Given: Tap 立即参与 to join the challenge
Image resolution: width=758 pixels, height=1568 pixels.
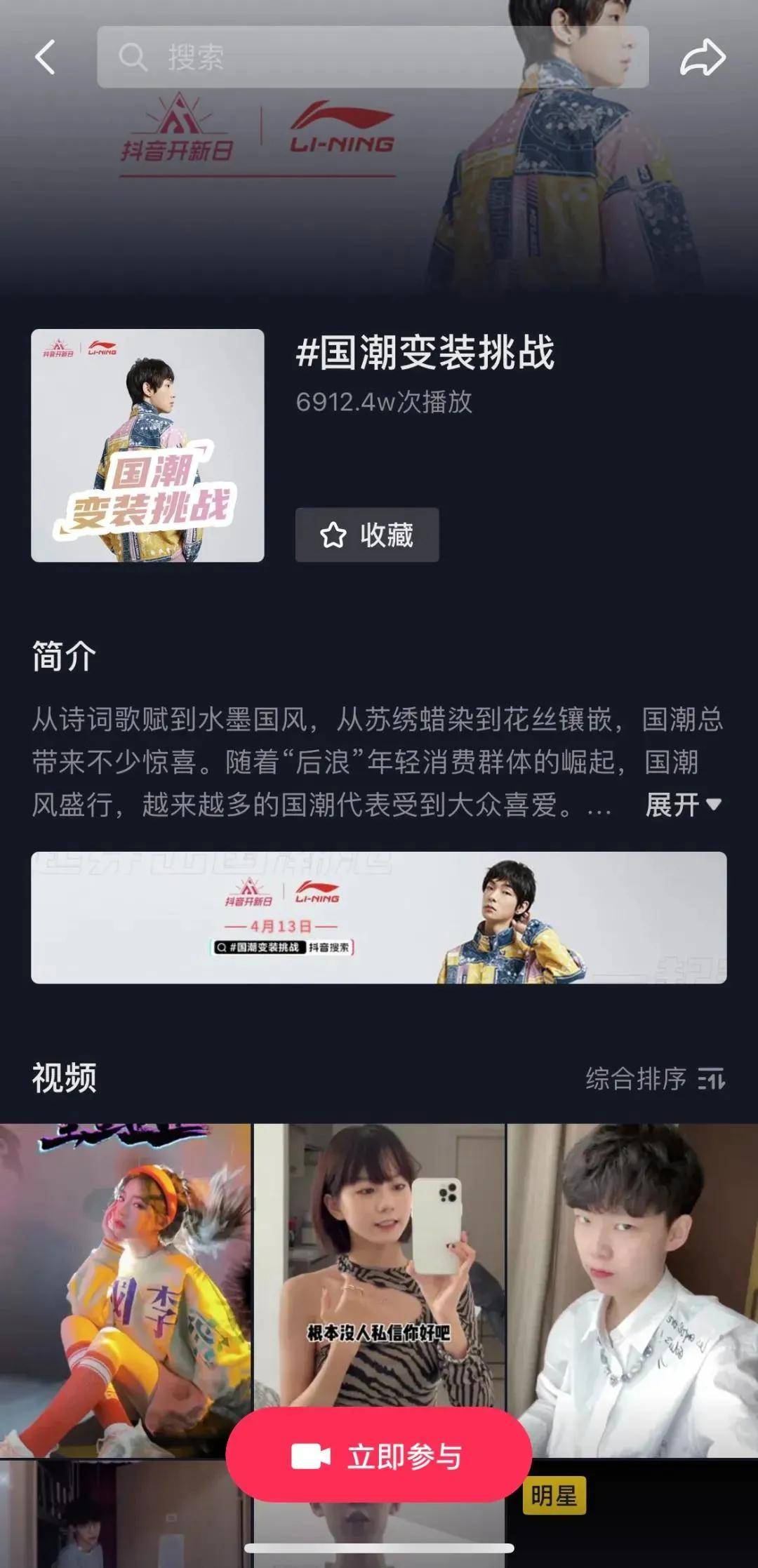Looking at the screenshot, I should 379,1457.
